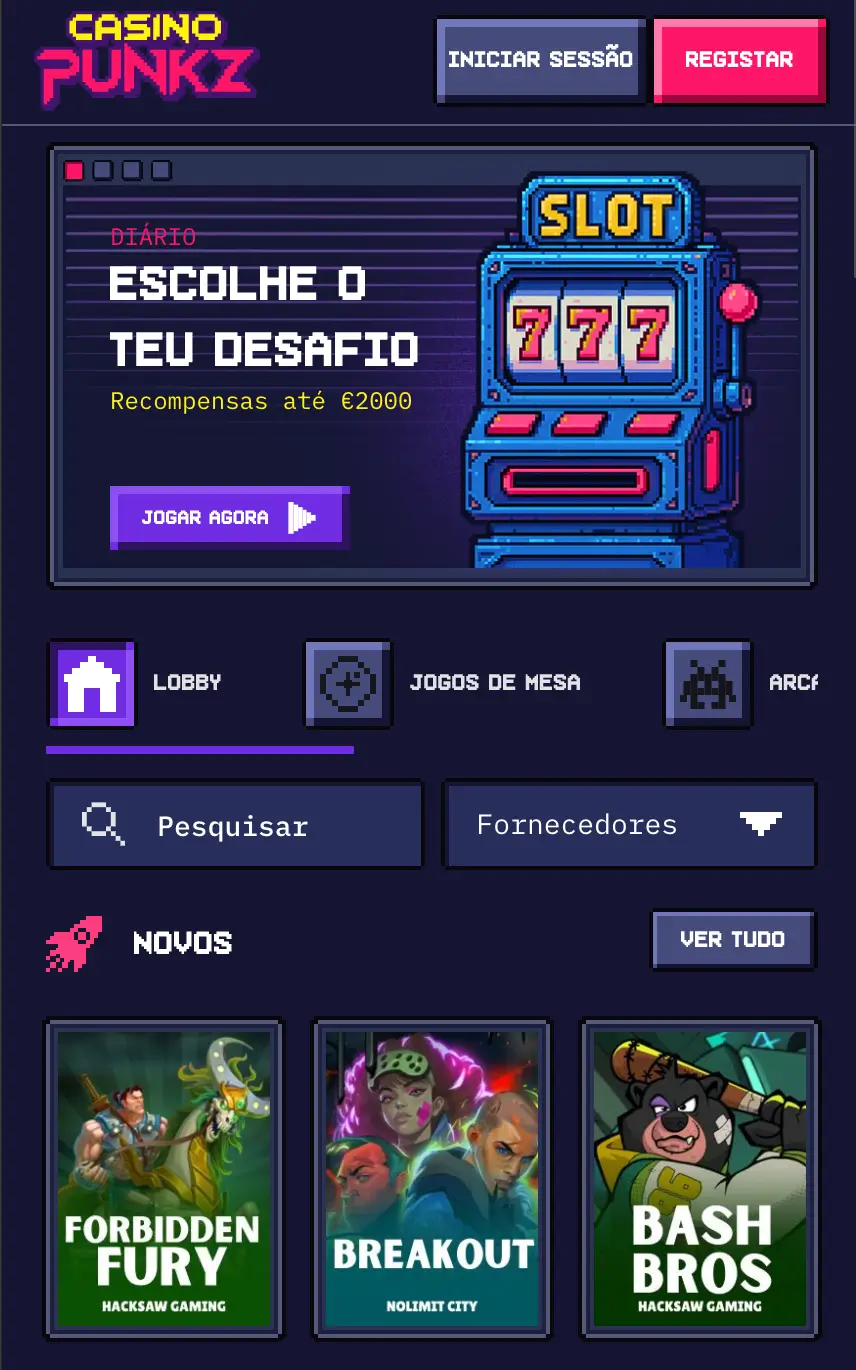The height and width of the screenshot is (1370, 856).
Task: Click the Casino Punkz logo
Action: (x=147, y=58)
